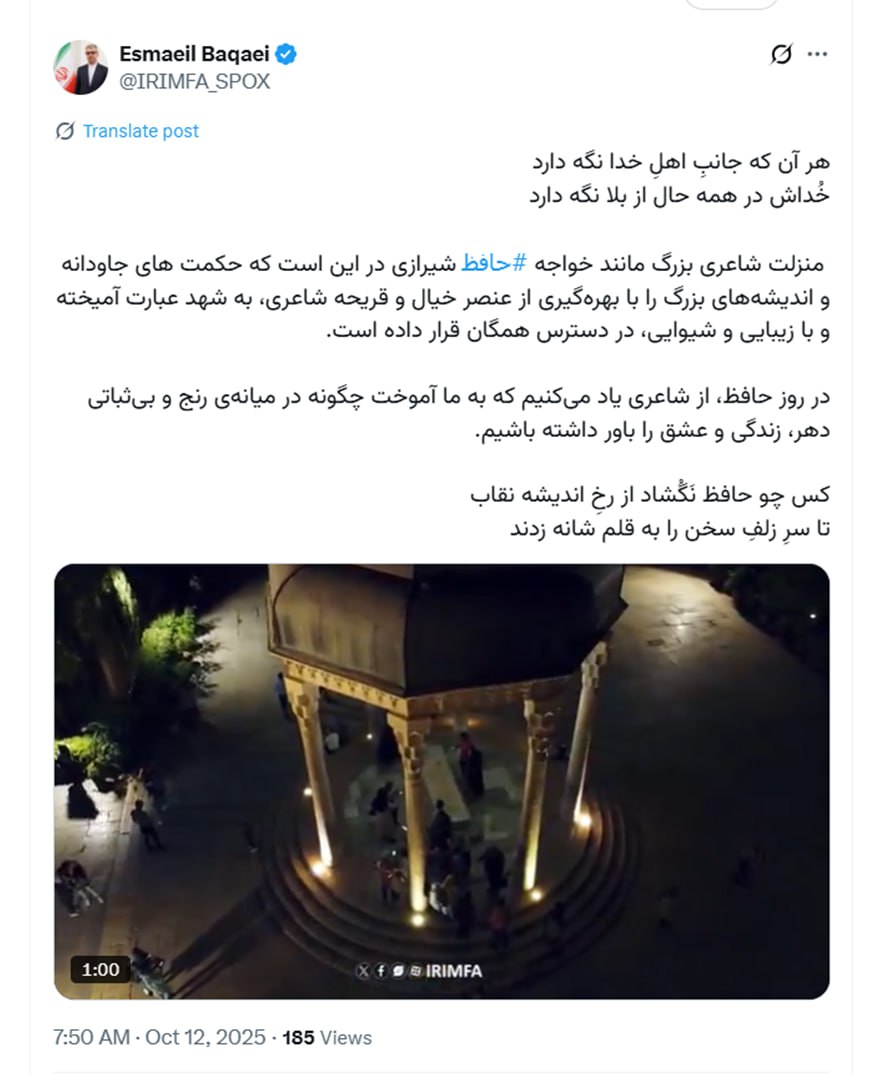Tap Translate post link
The image size is (891, 1075).
pyautogui.click(x=140, y=131)
